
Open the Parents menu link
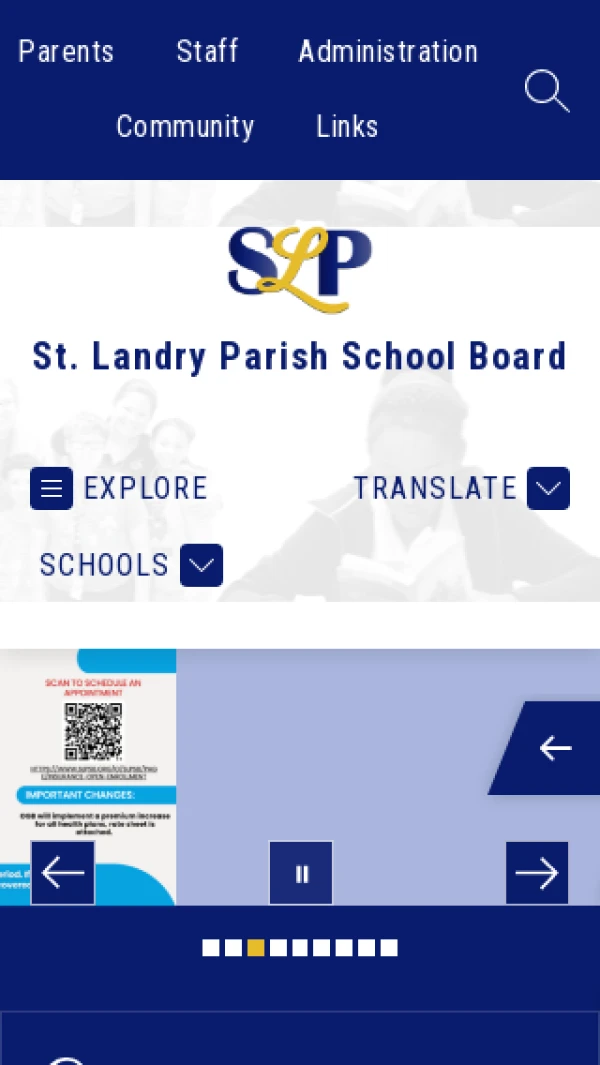pyautogui.click(x=66, y=51)
